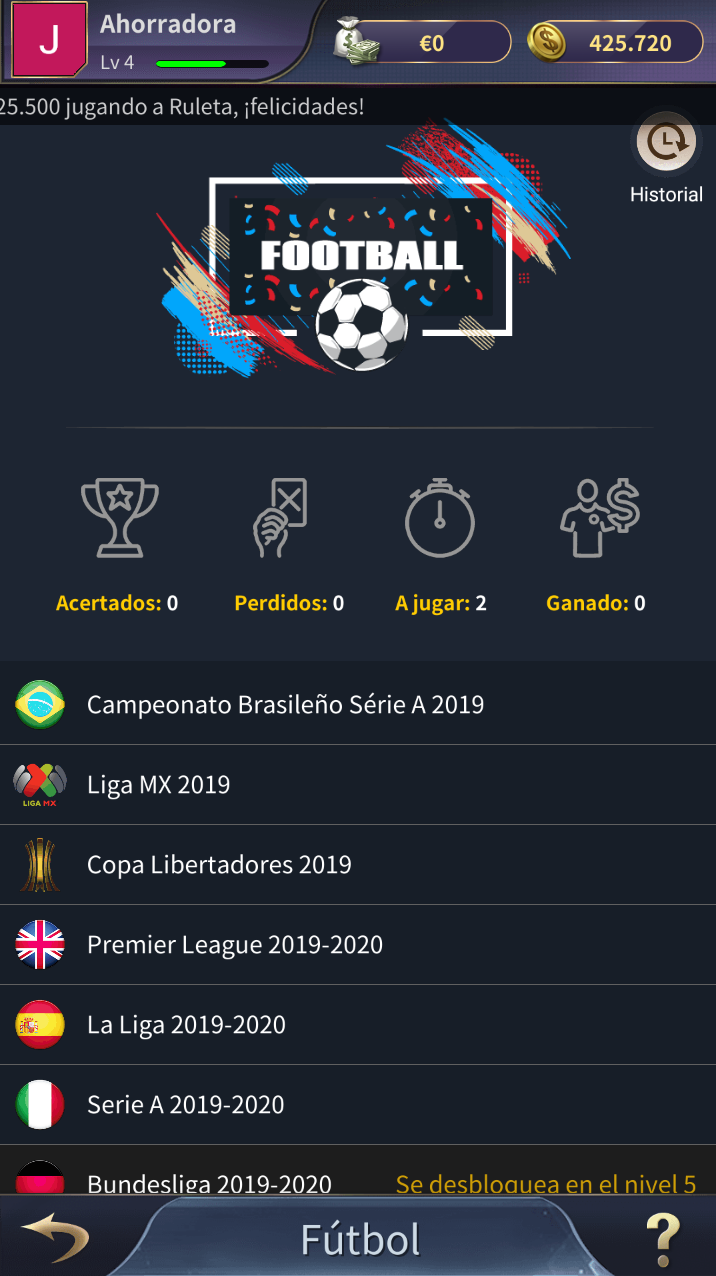The image size is (716, 1276).
Task: Open Campeonato Brasileño Série A 2019
Action: [x=285, y=705]
